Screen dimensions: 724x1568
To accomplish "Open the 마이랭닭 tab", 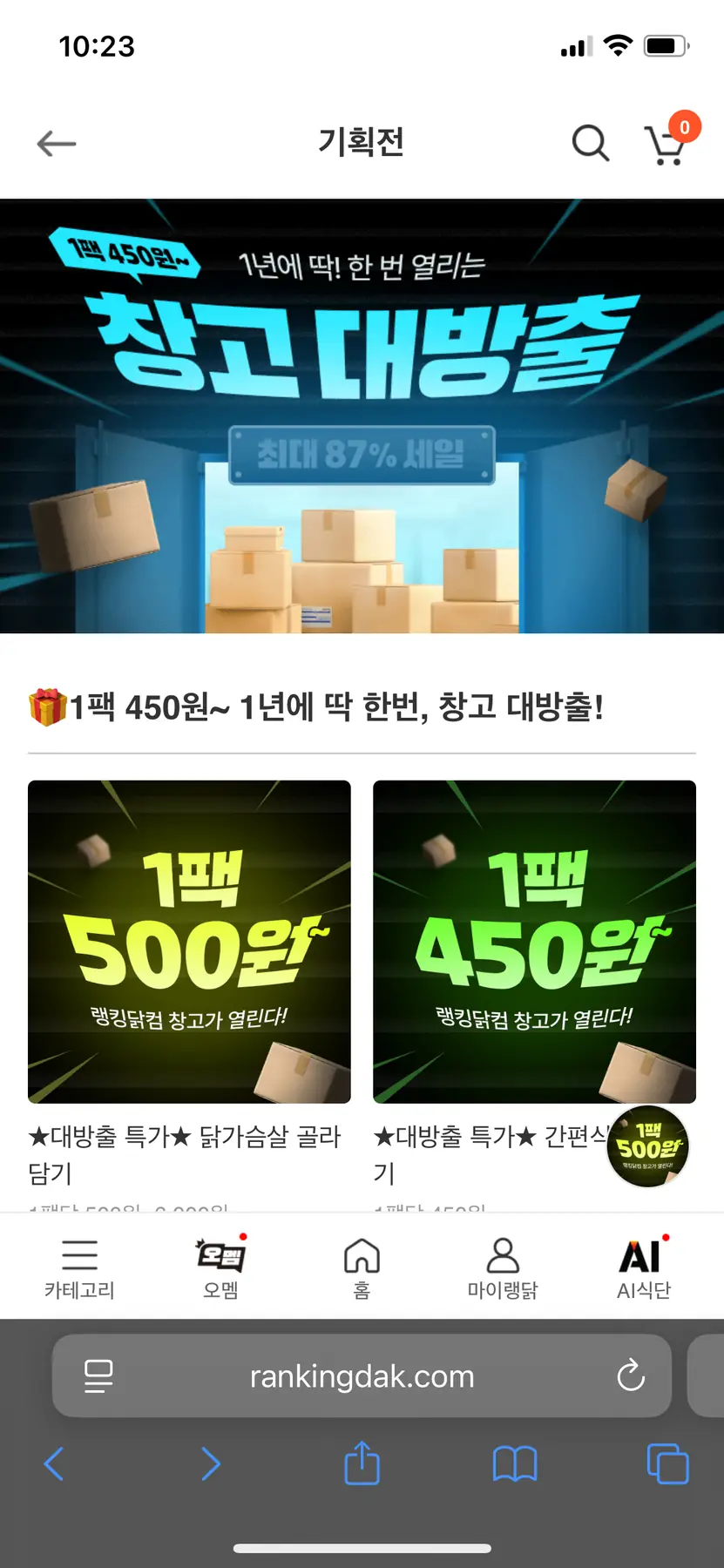I will point(503,1268).
